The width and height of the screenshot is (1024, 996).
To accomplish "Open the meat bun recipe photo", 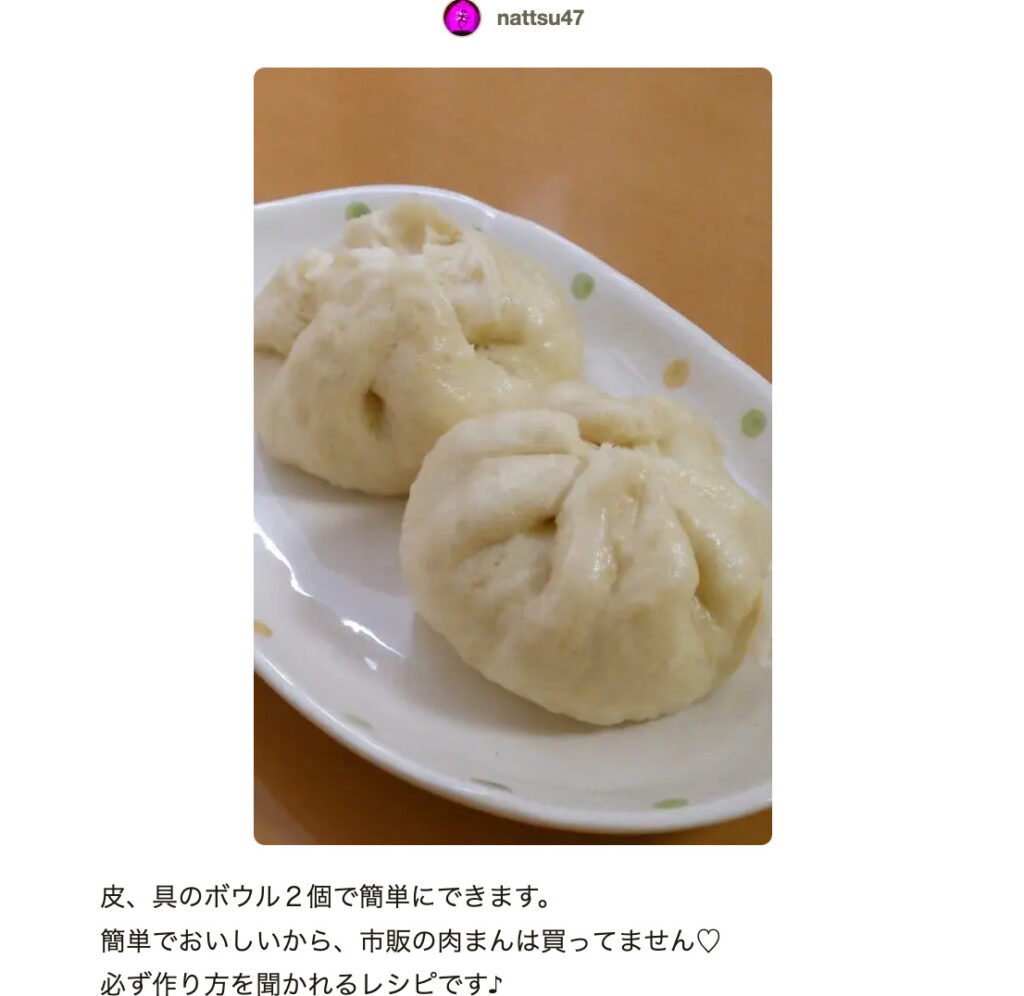I will click(512, 455).
